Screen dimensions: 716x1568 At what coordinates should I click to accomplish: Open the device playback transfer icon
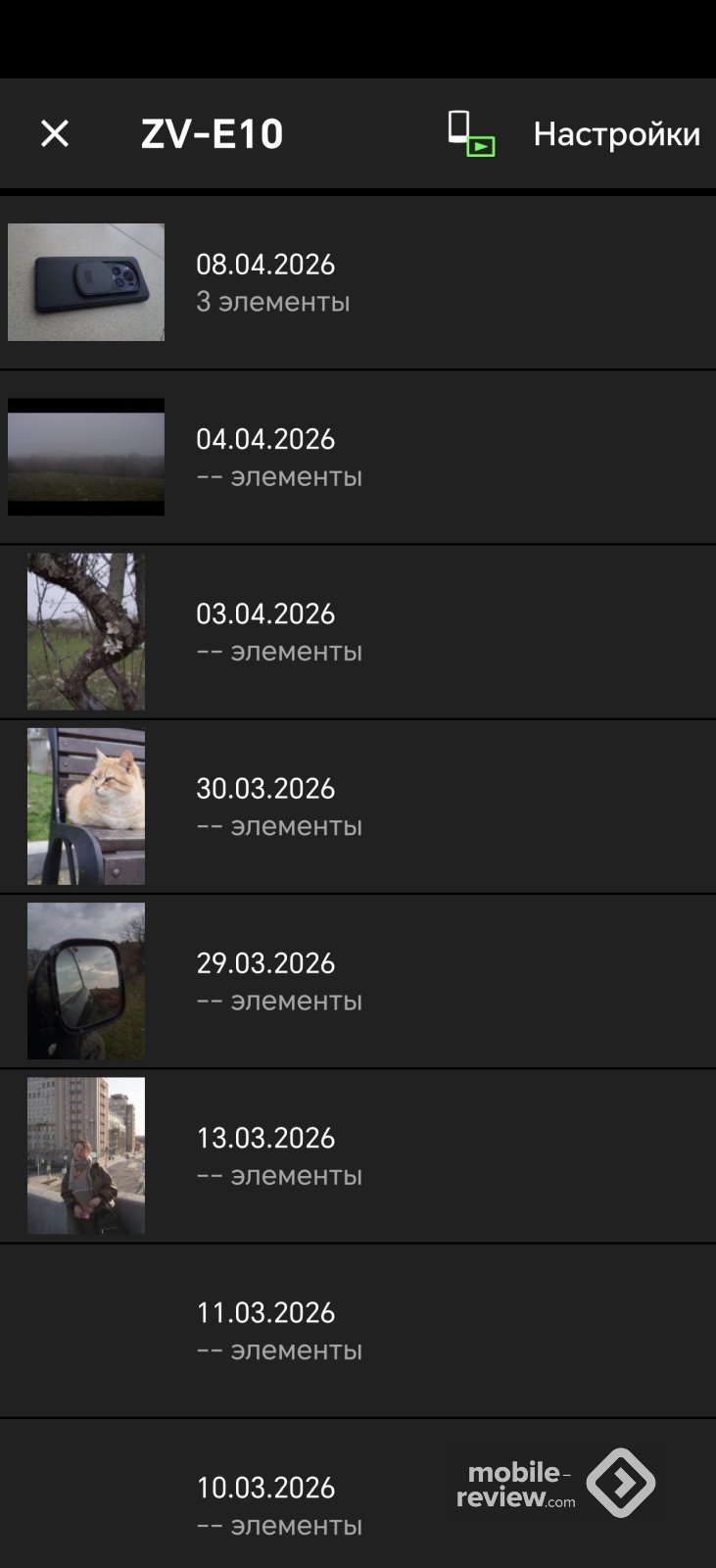tap(471, 133)
